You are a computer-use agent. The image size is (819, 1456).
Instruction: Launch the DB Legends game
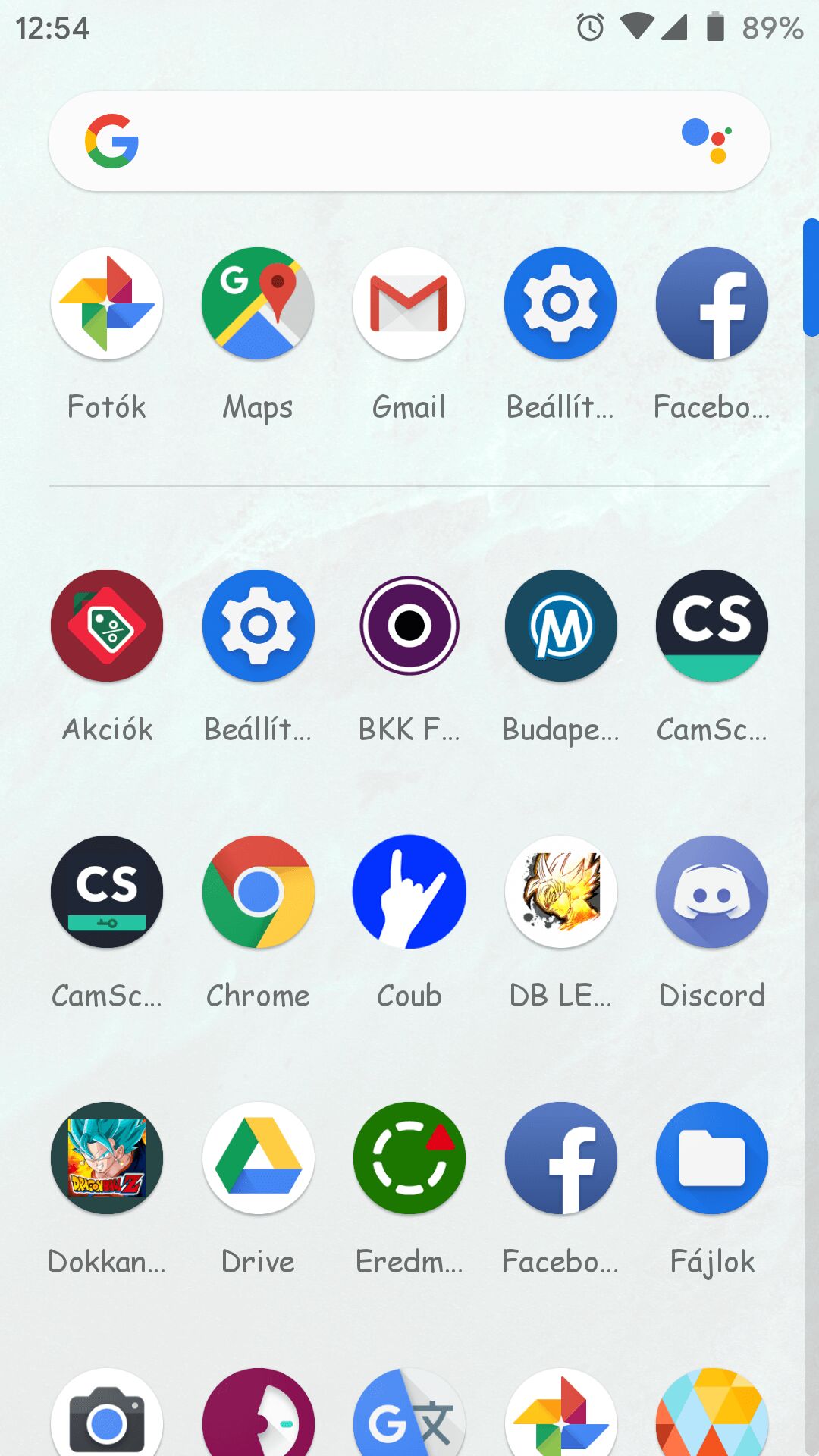tap(560, 892)
